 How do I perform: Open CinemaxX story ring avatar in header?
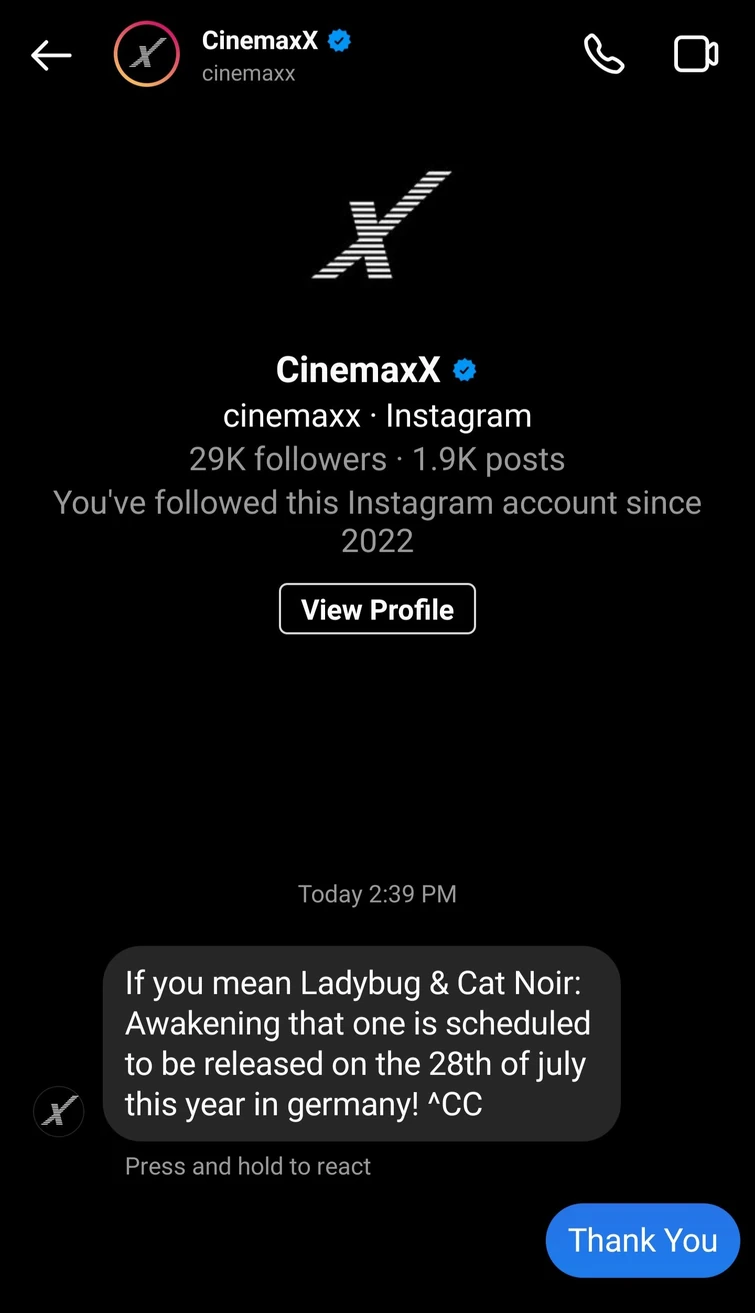(146, 55)
